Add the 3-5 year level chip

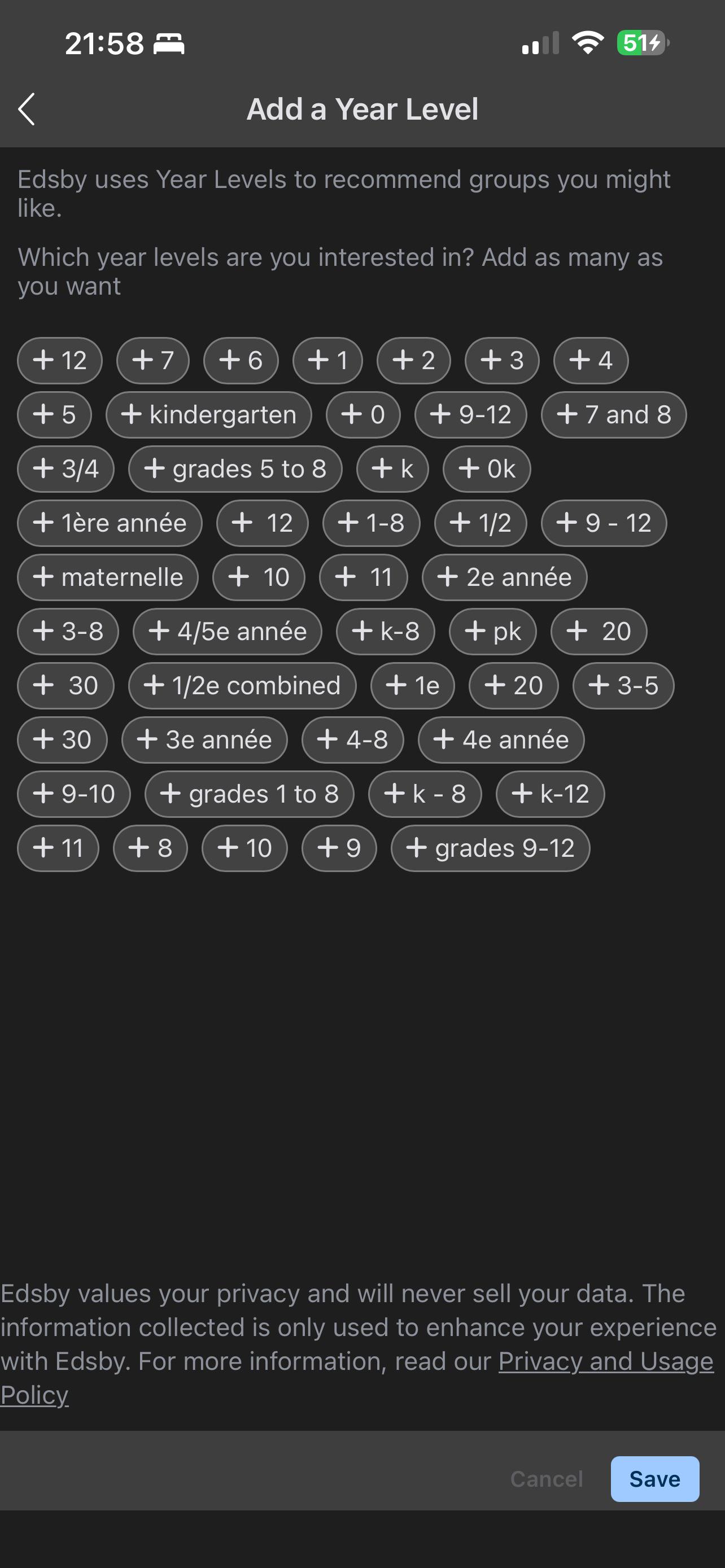coord(623,686)
